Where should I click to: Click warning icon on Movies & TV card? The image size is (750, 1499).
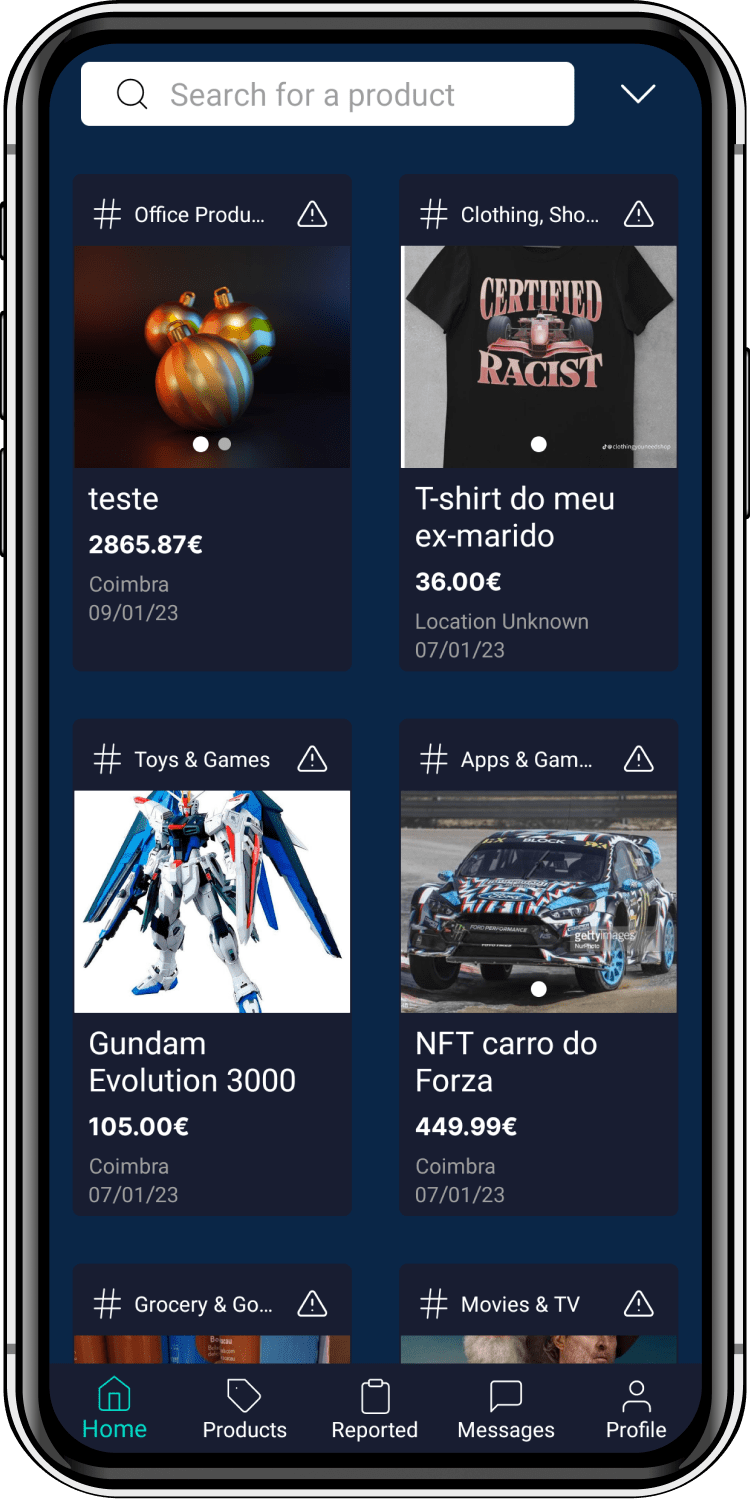pos(638,1303)
